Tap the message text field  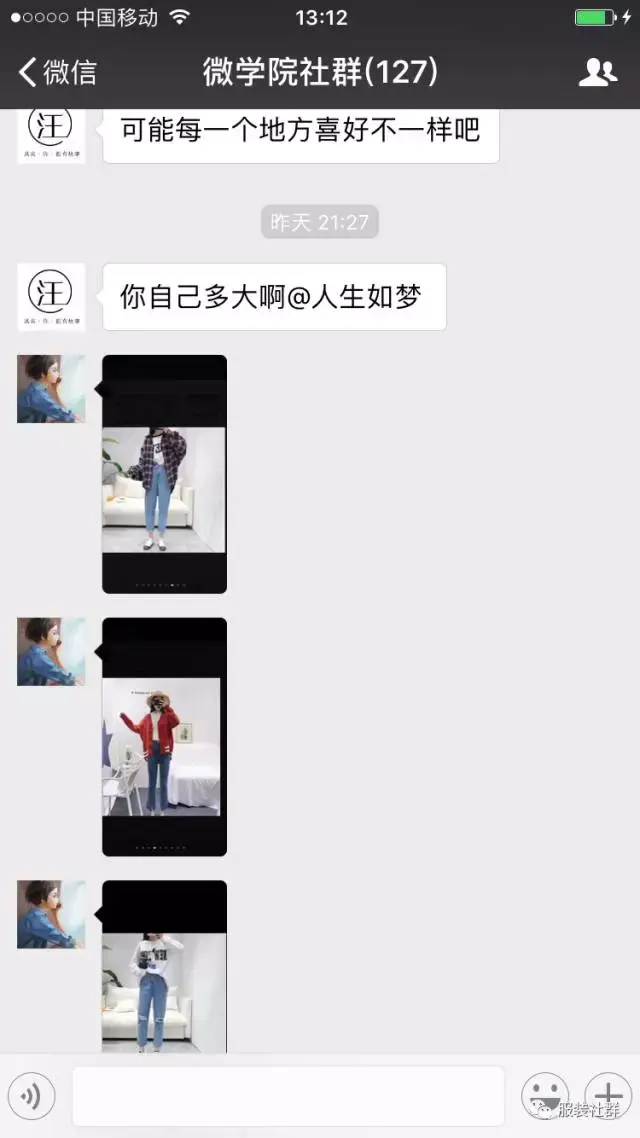pyautogui.click(x=288, y=1096)
